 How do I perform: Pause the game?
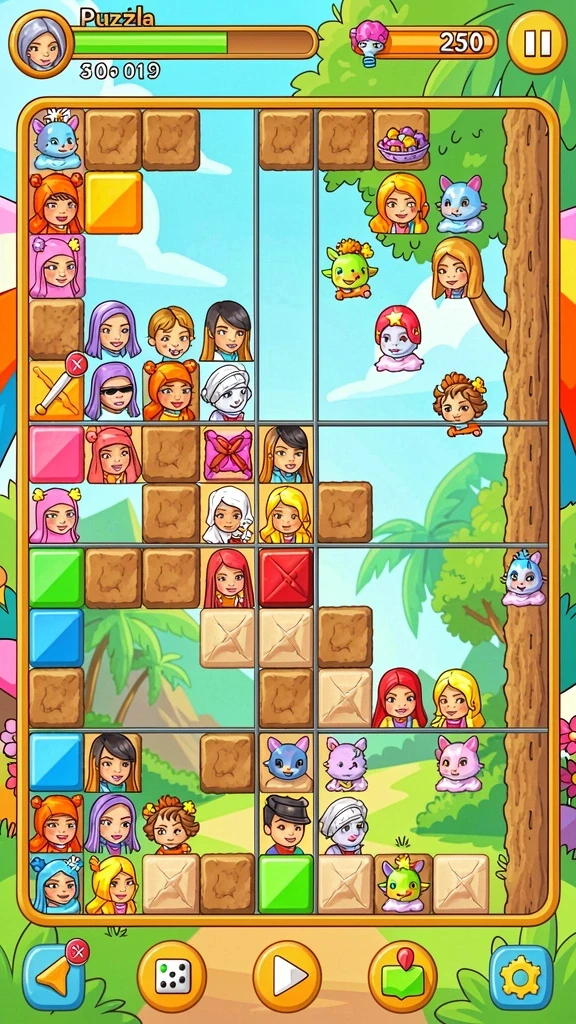pos(537,42)
